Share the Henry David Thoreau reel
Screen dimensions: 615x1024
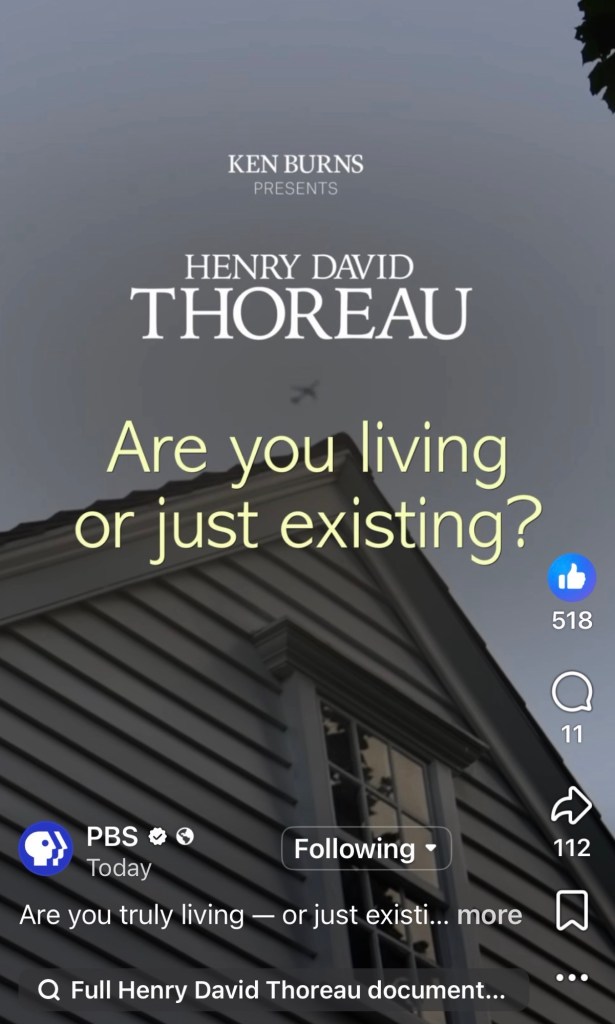[x=571, y=805]
